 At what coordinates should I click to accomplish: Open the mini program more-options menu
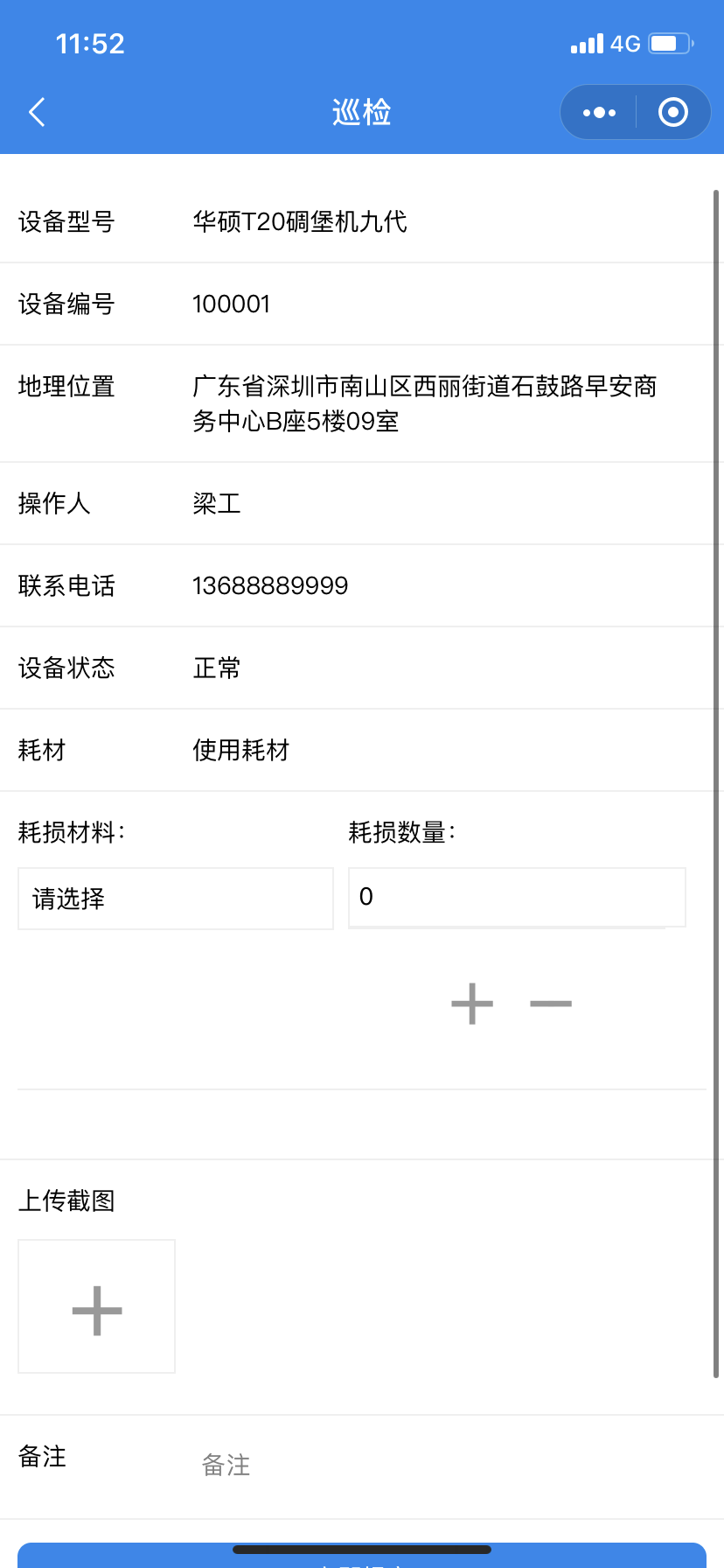(x=599, y=112)
